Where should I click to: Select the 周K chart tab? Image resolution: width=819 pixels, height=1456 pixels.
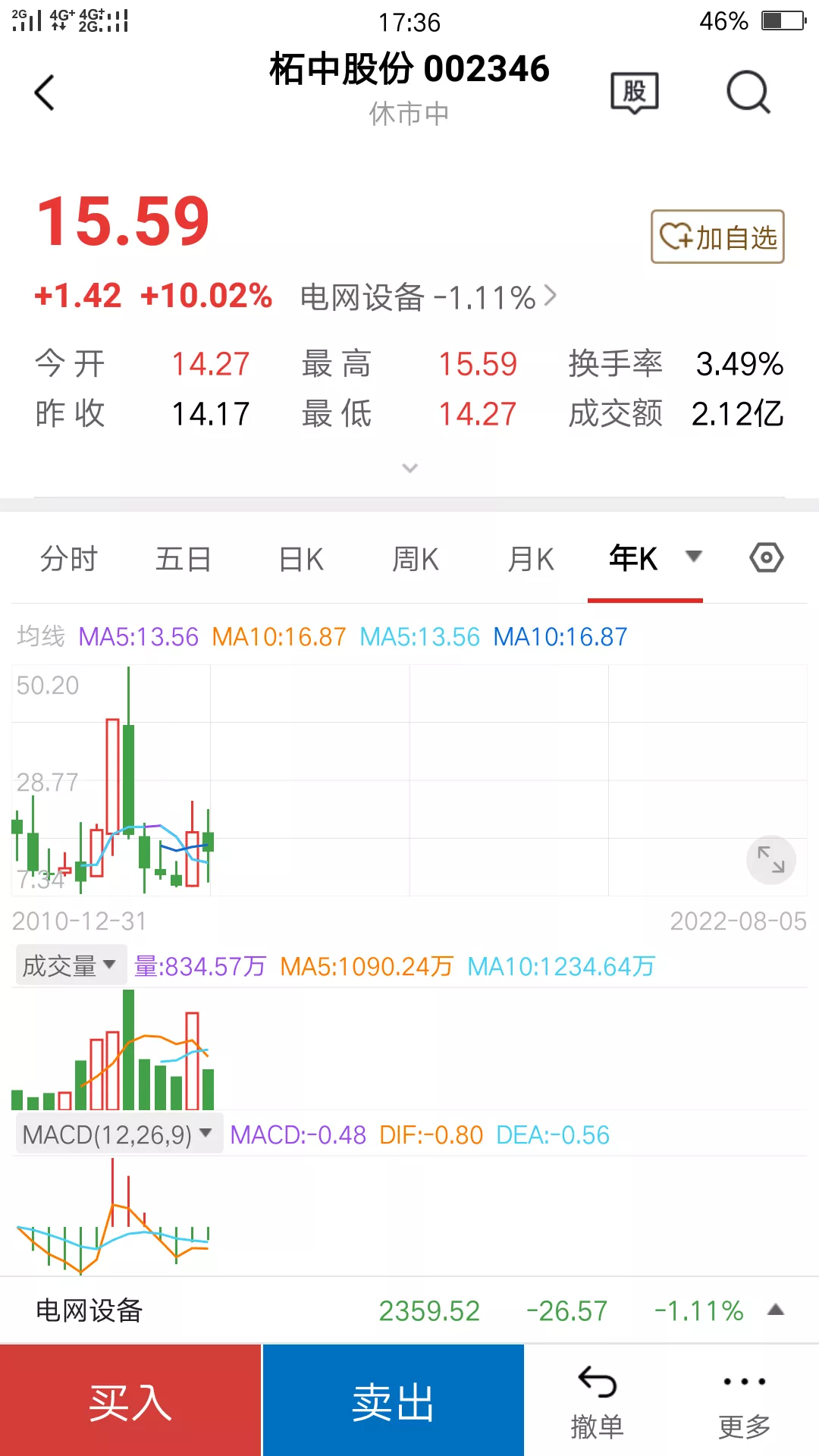(x=416, y=560)
